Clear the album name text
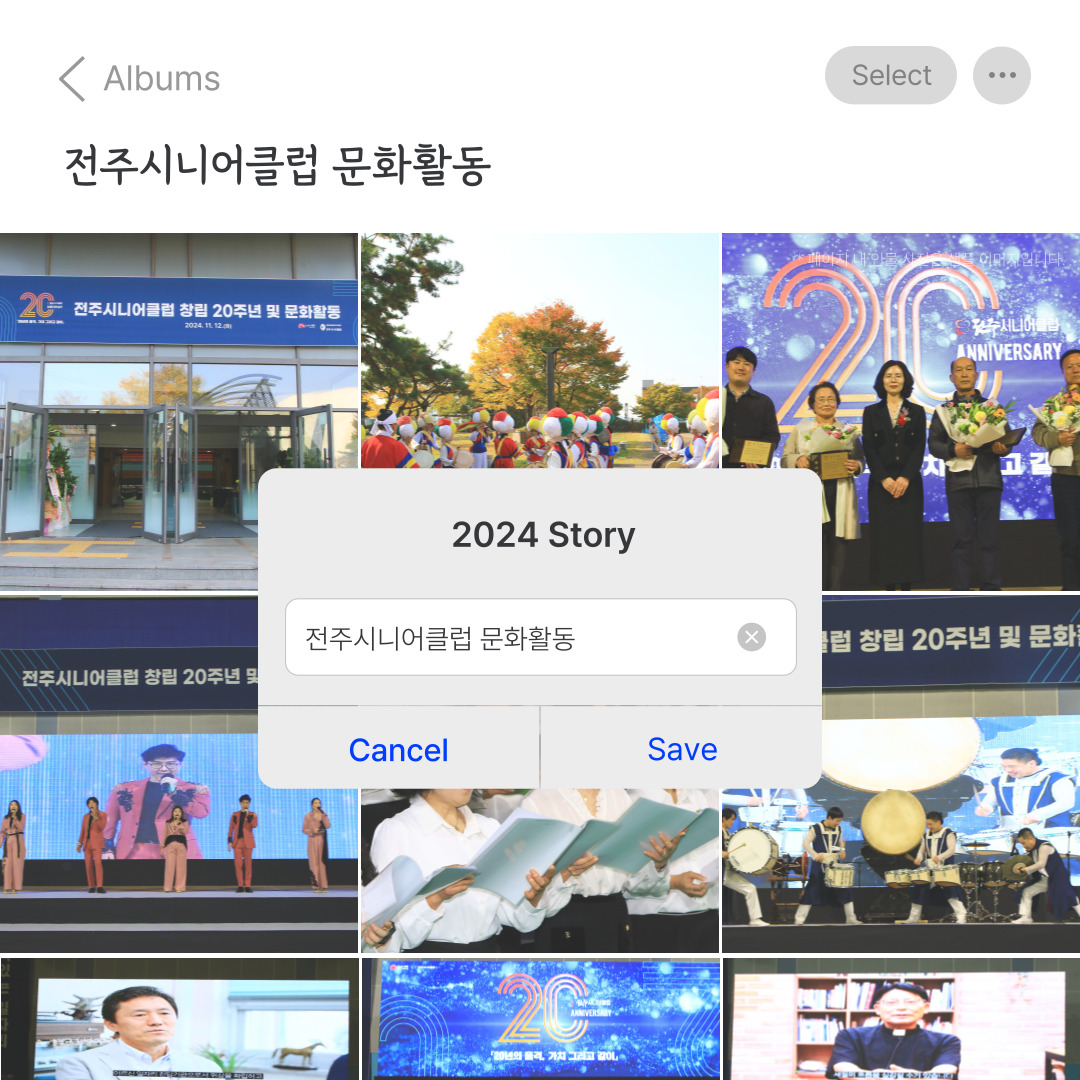The height and width of the screenshot is (1080, 1080). point(751,637)
